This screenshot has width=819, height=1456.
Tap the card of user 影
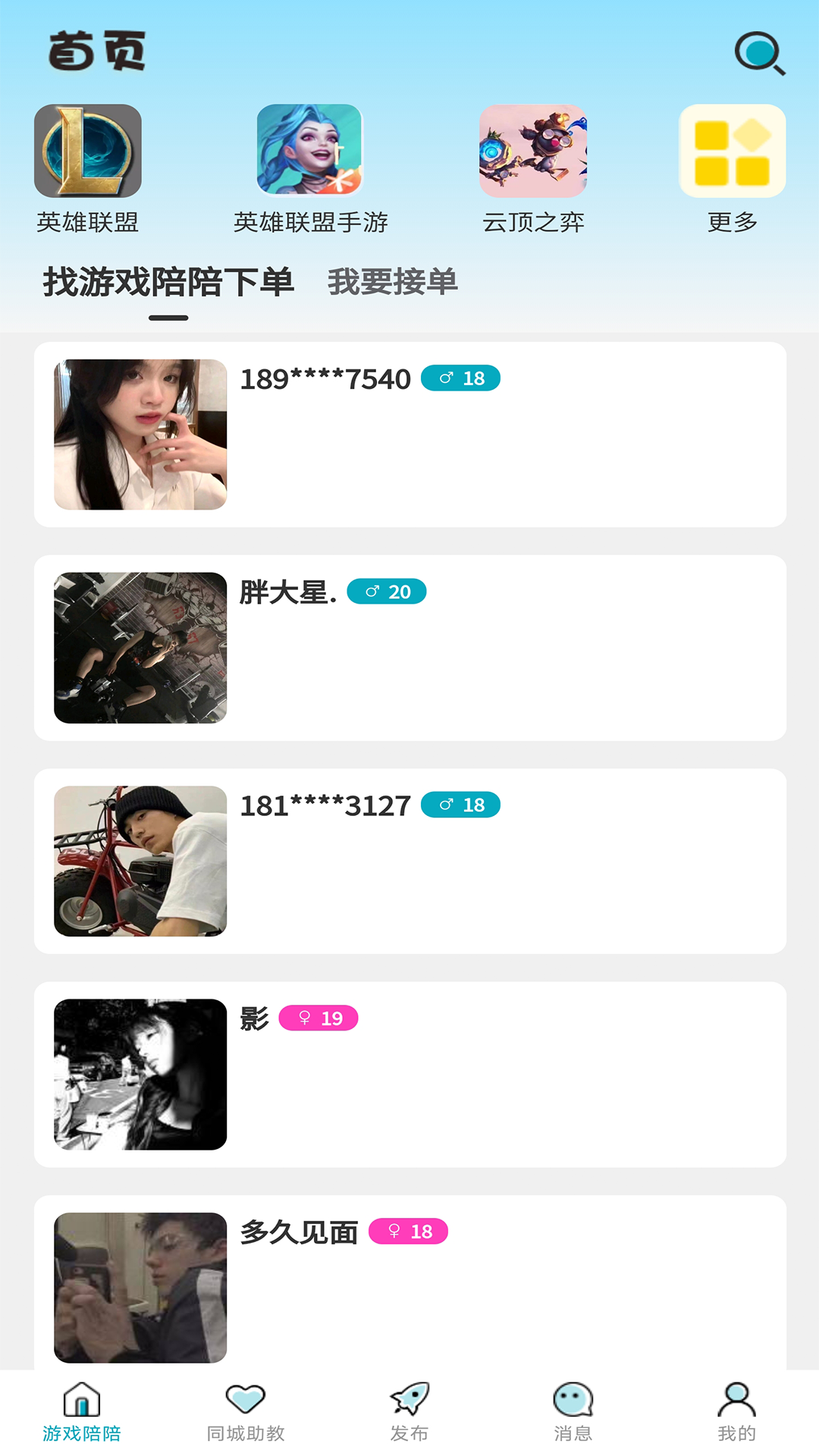click(409, 1074)
